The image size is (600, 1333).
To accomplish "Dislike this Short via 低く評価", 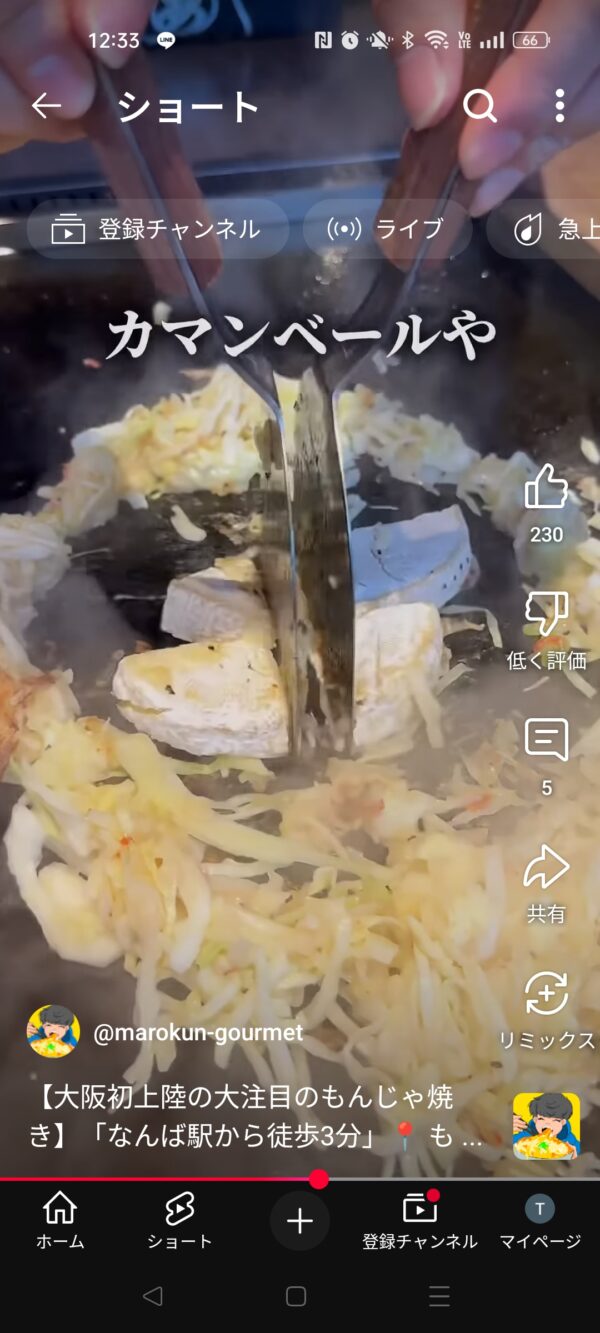I will [x=546, y=614].
